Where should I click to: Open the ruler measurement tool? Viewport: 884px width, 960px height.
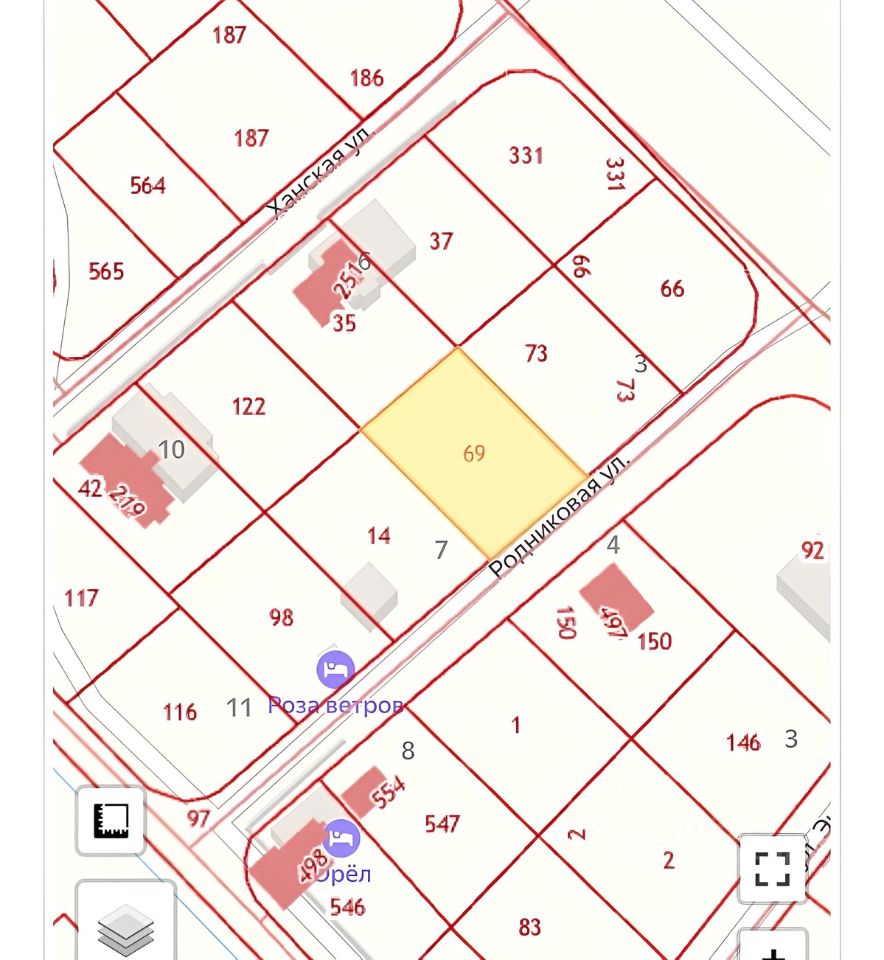coord(111,820)
